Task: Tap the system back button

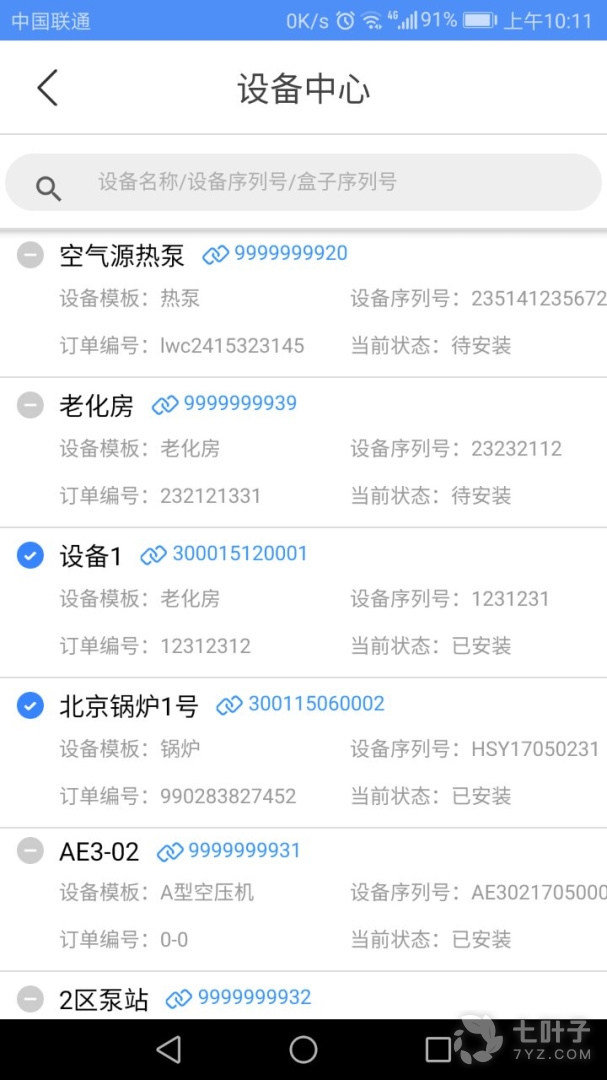Action: [x=169, y=1049]
